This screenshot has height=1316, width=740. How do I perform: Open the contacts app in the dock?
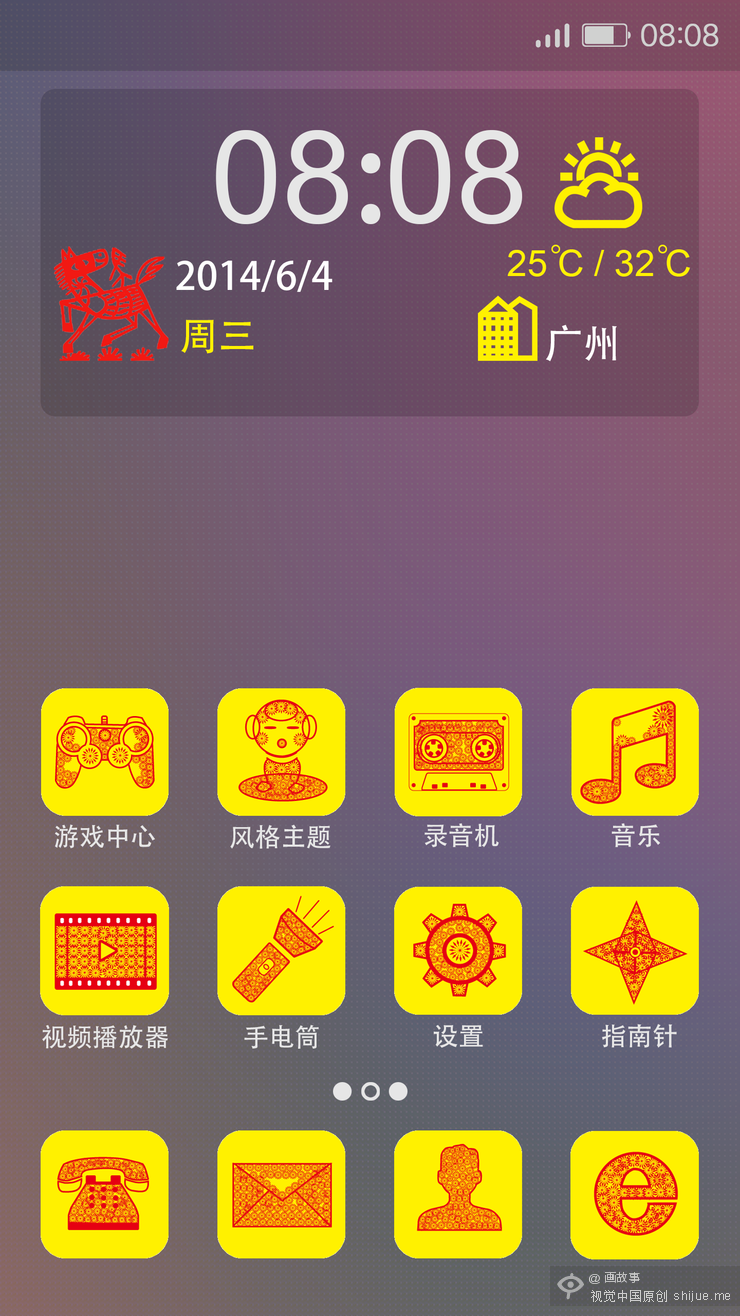(x=458, y=1194)
